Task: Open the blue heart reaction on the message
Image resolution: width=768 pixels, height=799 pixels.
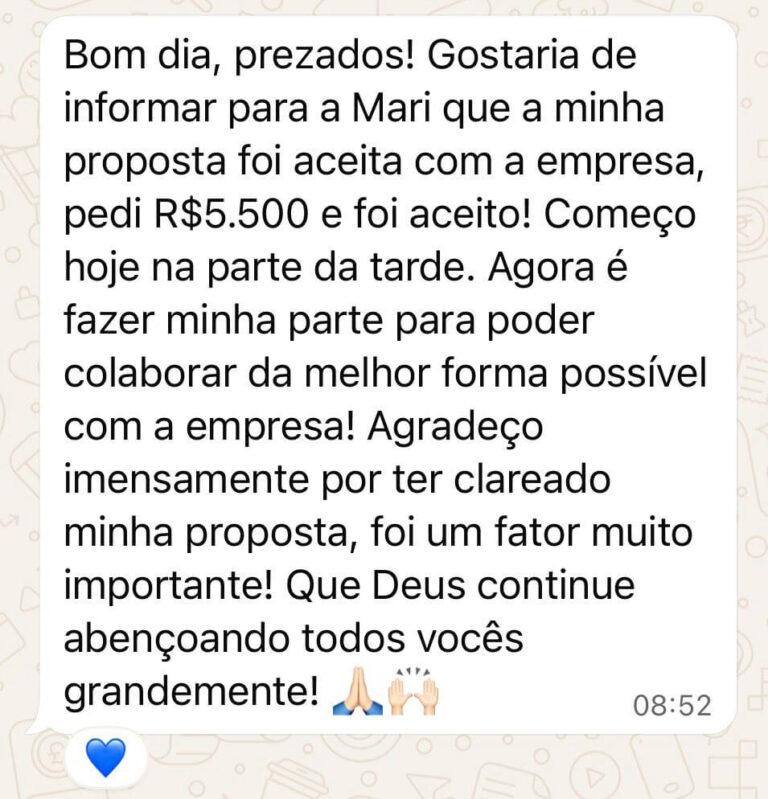Action: [x=104, y=761]
